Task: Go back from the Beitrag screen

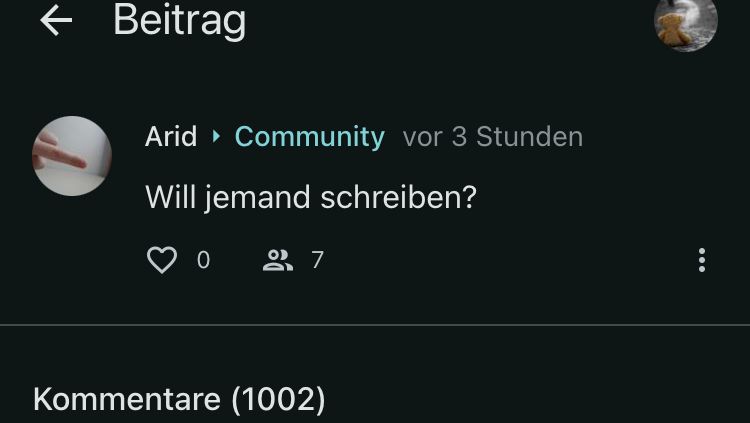Action: (56, 21)
